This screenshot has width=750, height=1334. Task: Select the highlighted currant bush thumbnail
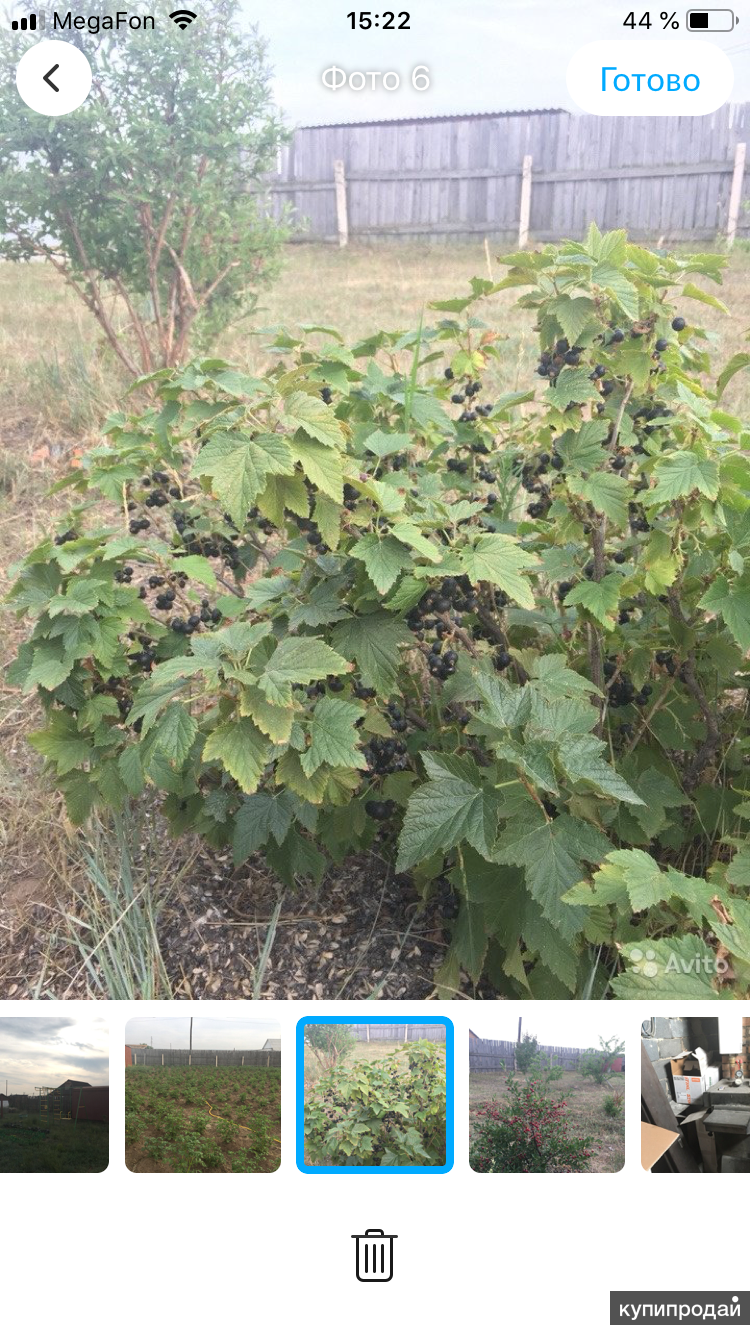(375, 1095)
